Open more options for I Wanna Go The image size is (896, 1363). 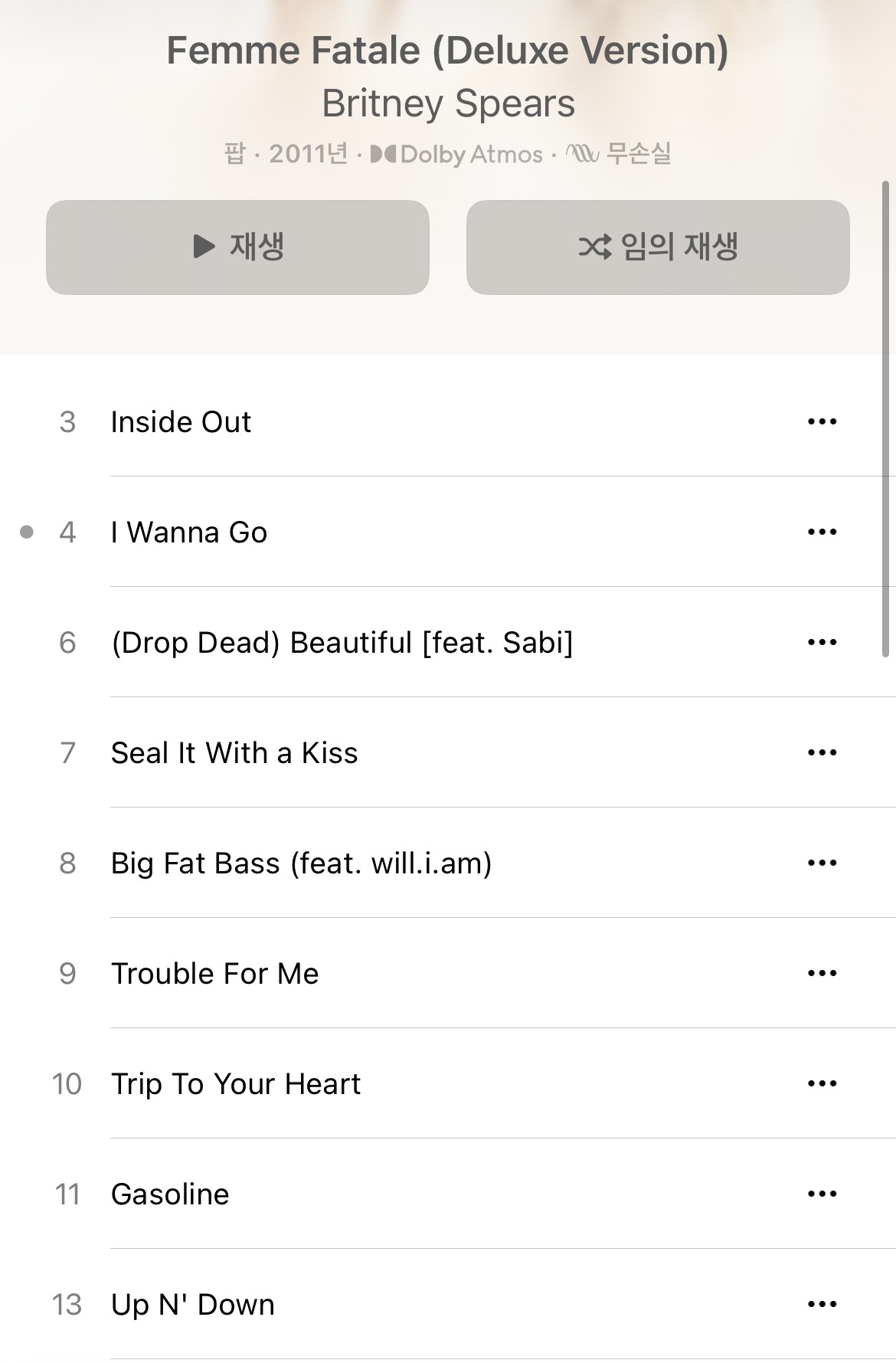tap(822, 532)
